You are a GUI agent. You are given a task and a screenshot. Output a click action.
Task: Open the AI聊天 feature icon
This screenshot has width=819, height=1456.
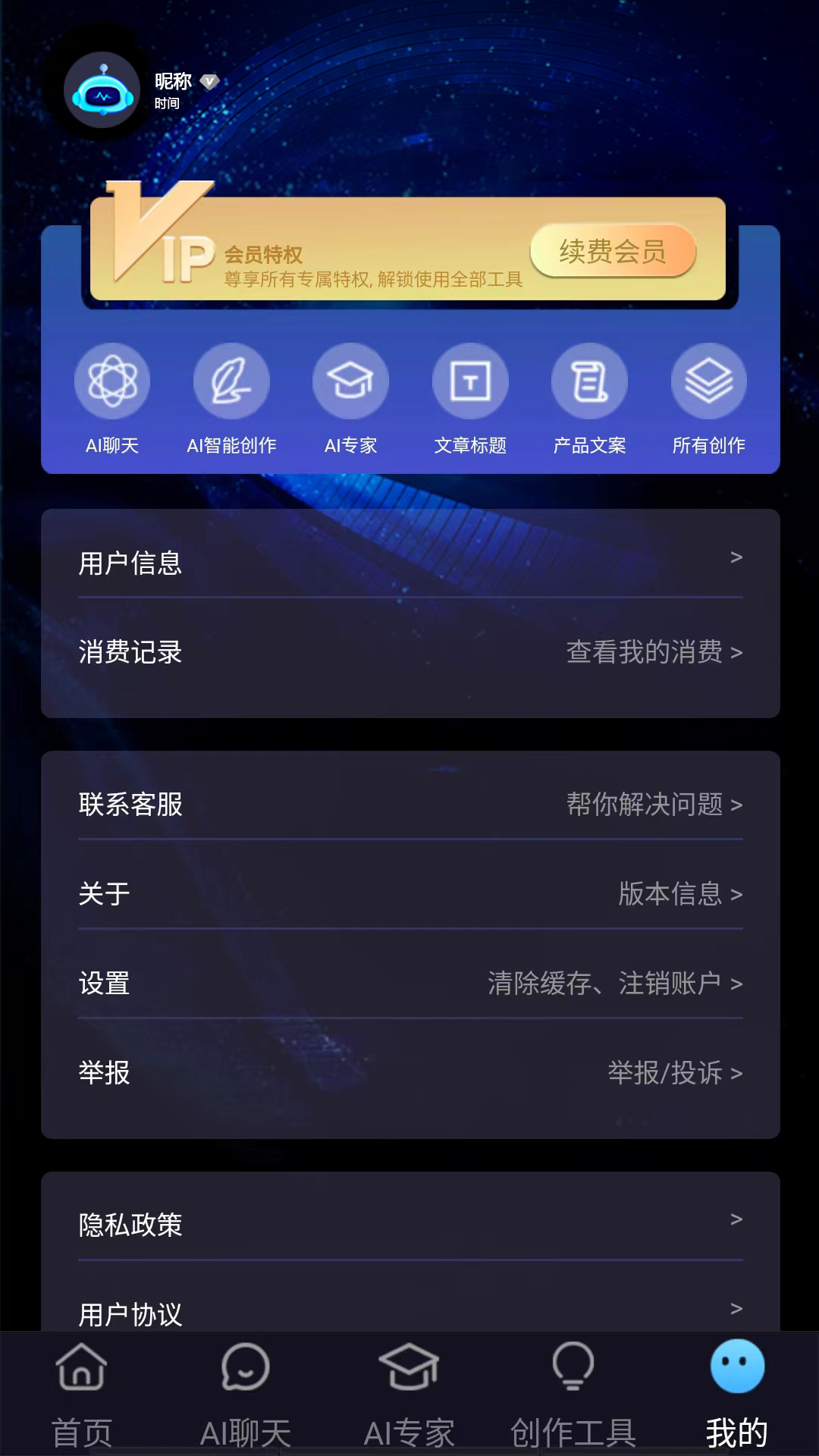click(112, 381)
